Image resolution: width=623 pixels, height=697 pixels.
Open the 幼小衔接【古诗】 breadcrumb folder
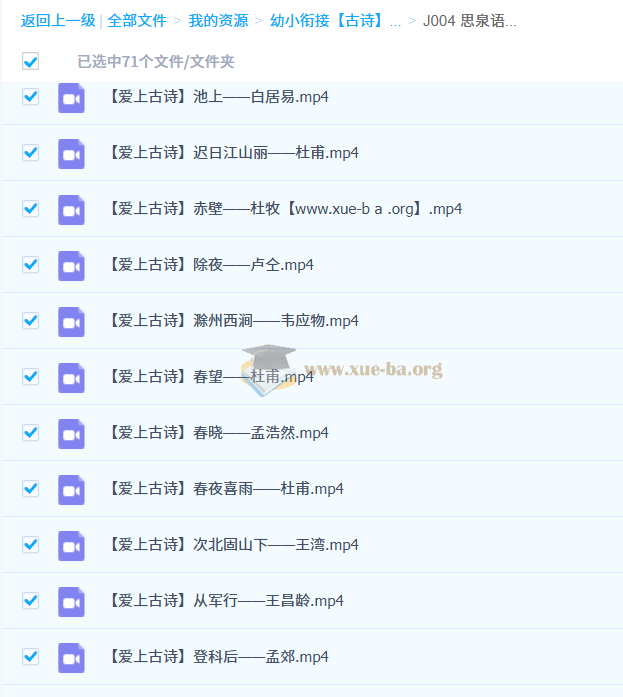(x=327, y=20)
